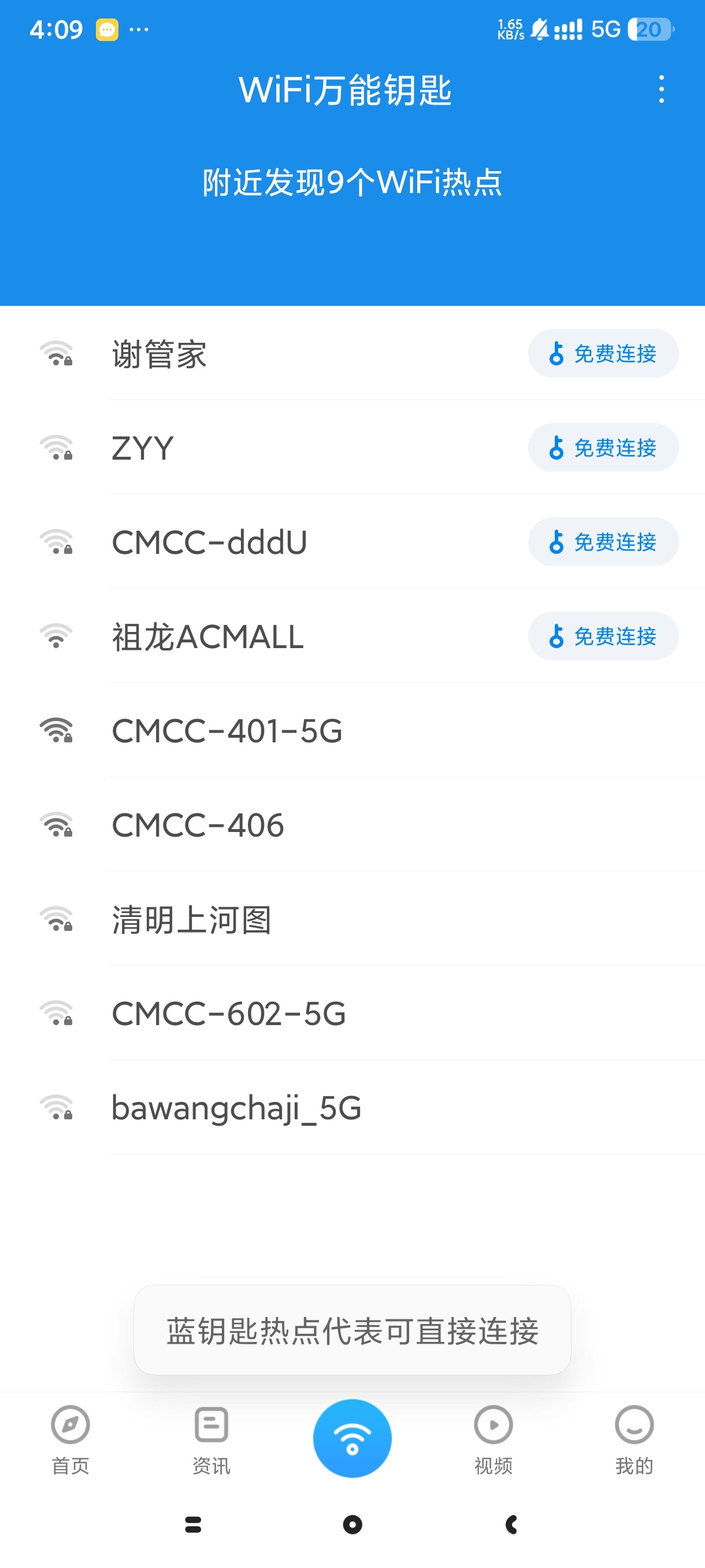Image resolution: width=705 pixels, height=1568 pixels.
Task: Switch to the 首页 tab
Action: [x=70, y=1440]
